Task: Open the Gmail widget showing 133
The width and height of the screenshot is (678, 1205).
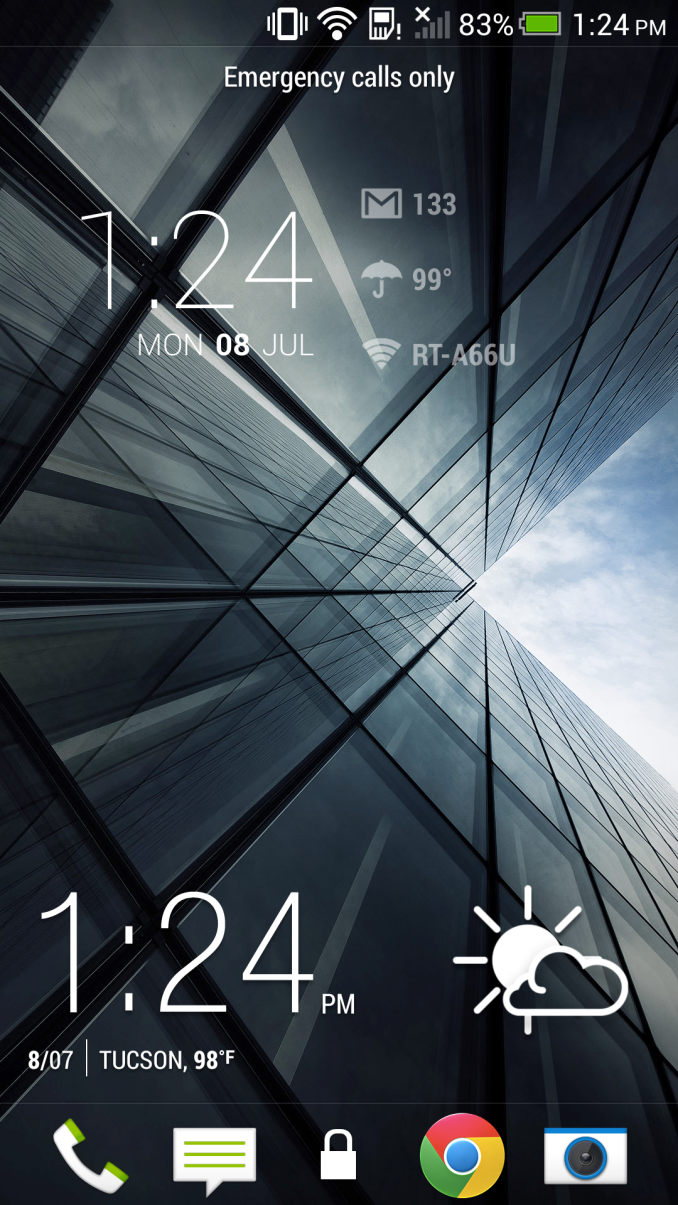Action: click(x=408, y=205)
